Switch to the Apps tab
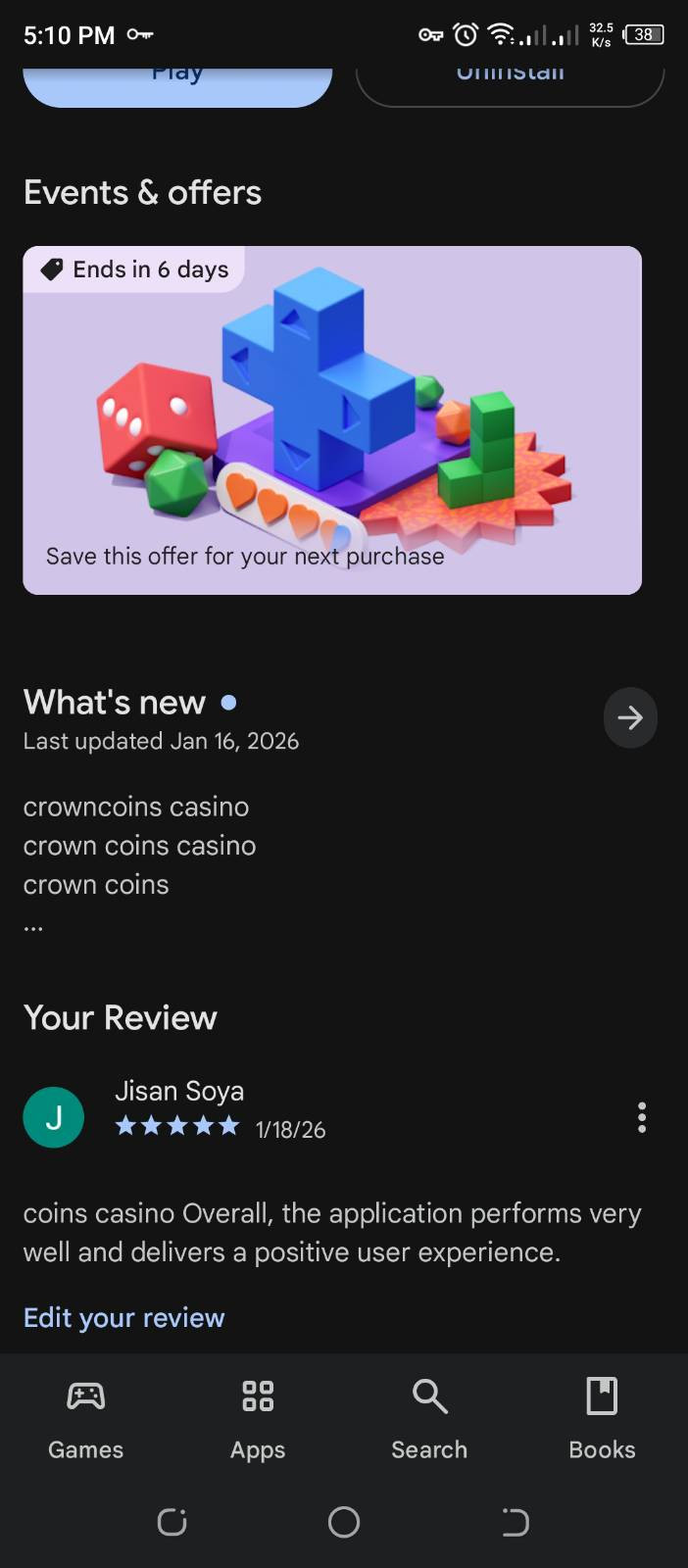 pyautogui.click(x=258, y=1417)
